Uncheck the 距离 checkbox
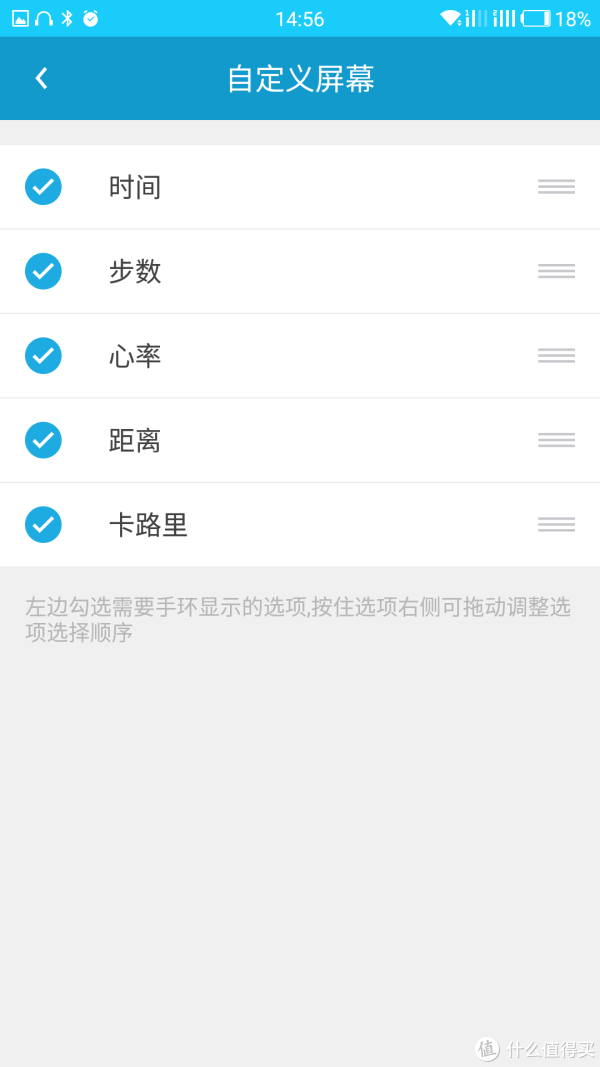This screenshot has height=1067, width=600. (x=44, y=440)
